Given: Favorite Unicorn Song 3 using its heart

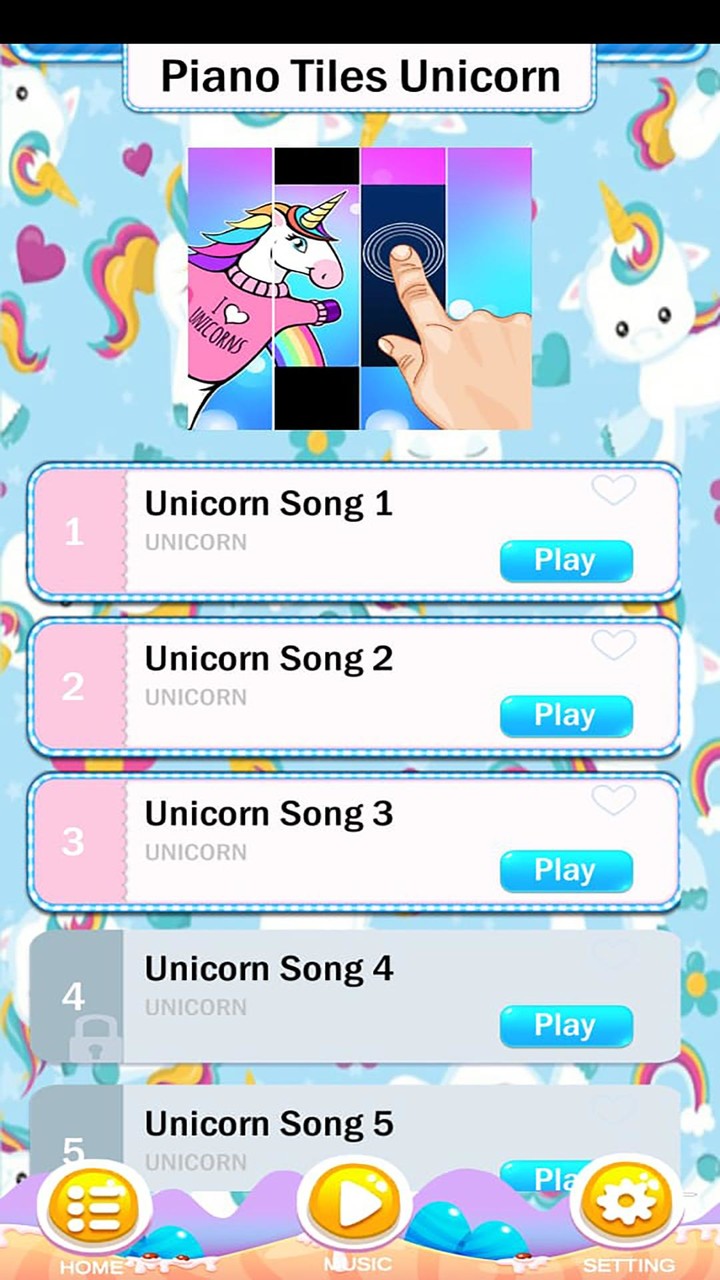Looking at the screenshot, I should [614, 802].
